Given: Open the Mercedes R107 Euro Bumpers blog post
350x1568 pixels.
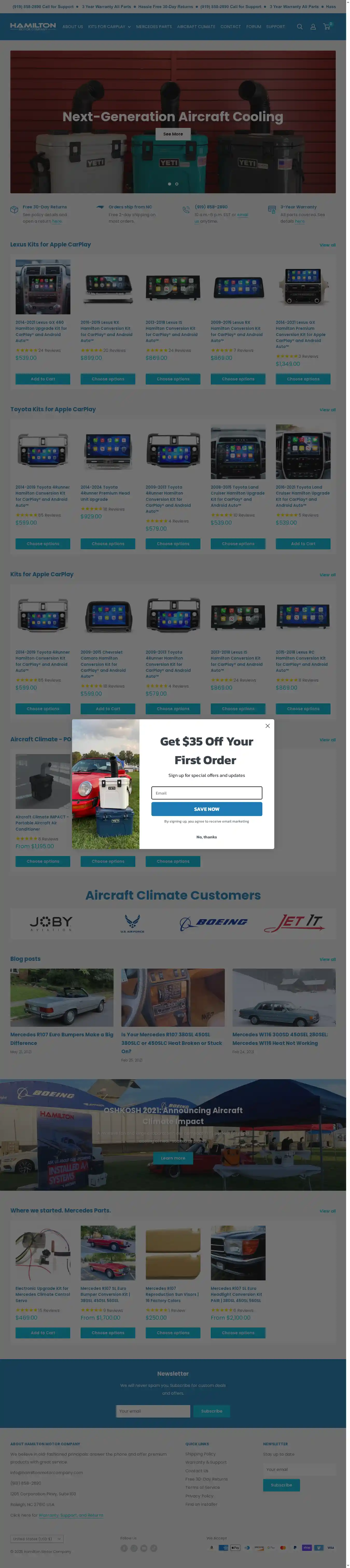Looking at the screenshot, I should click(x=61, y=1038).
